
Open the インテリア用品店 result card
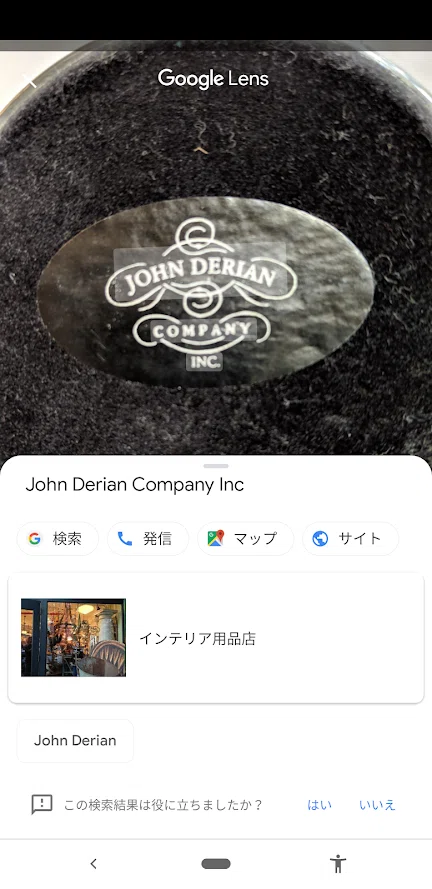tap(216, 638)
